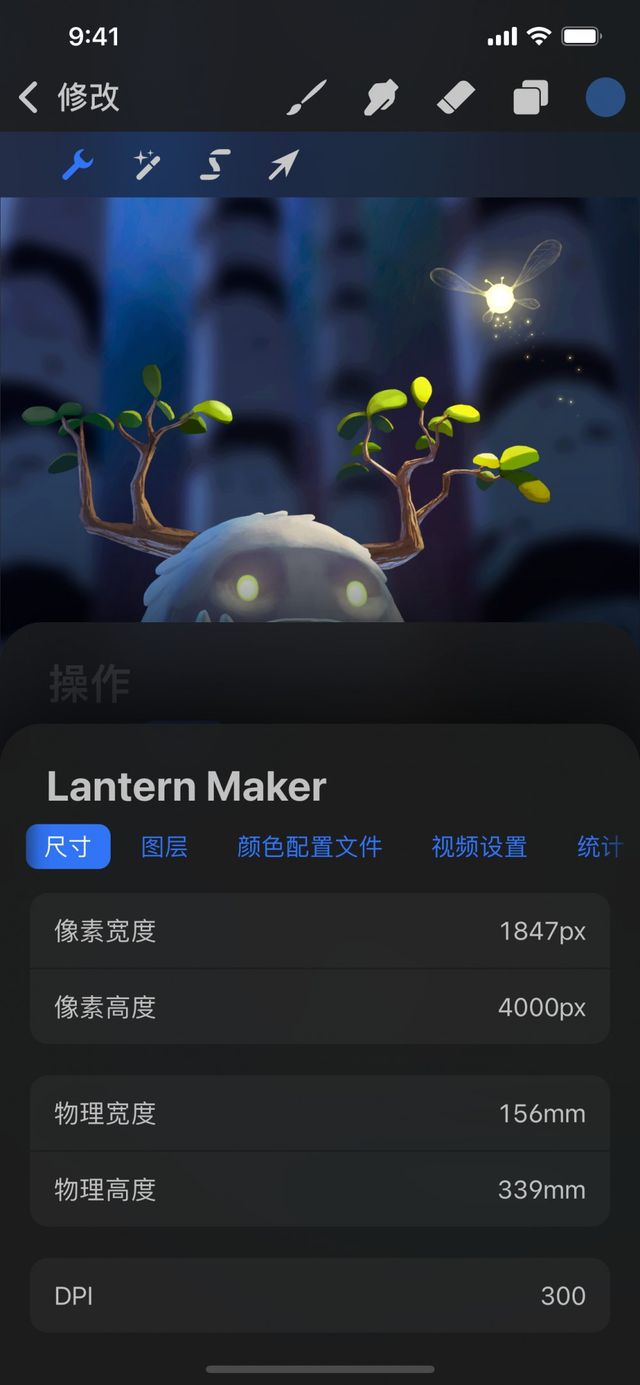
Task: Select the paintbrush tool
Action: click(307, 98)
